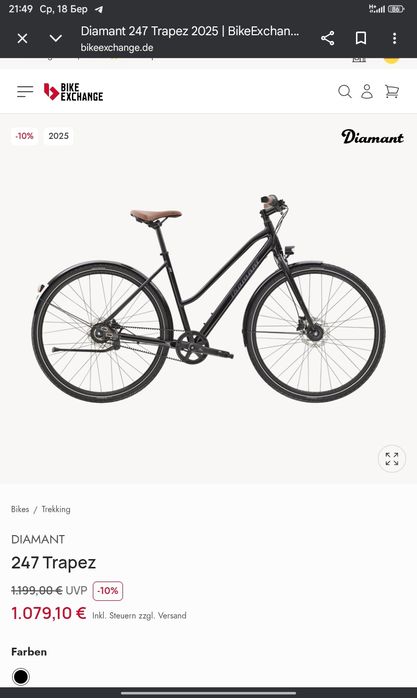The width and height of the screenshot is (417, 698).
Task: Close the in-app browser tab
Action: tap(22, 39)
